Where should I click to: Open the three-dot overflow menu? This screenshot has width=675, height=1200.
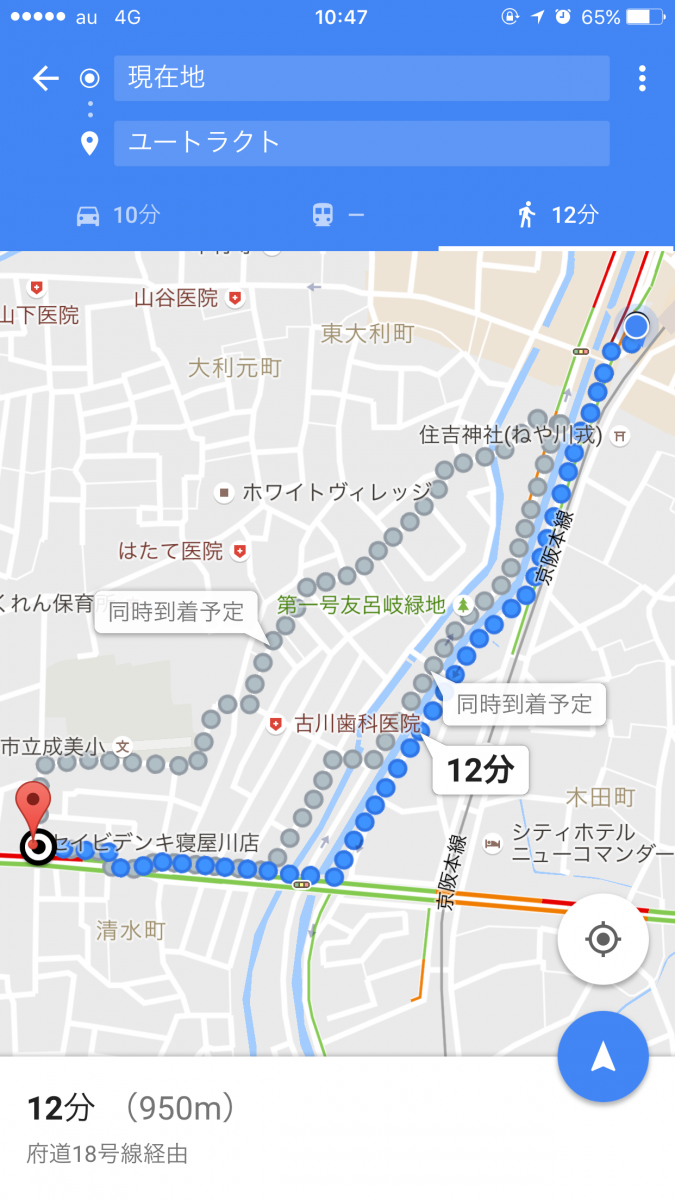(x=642, y=79)
